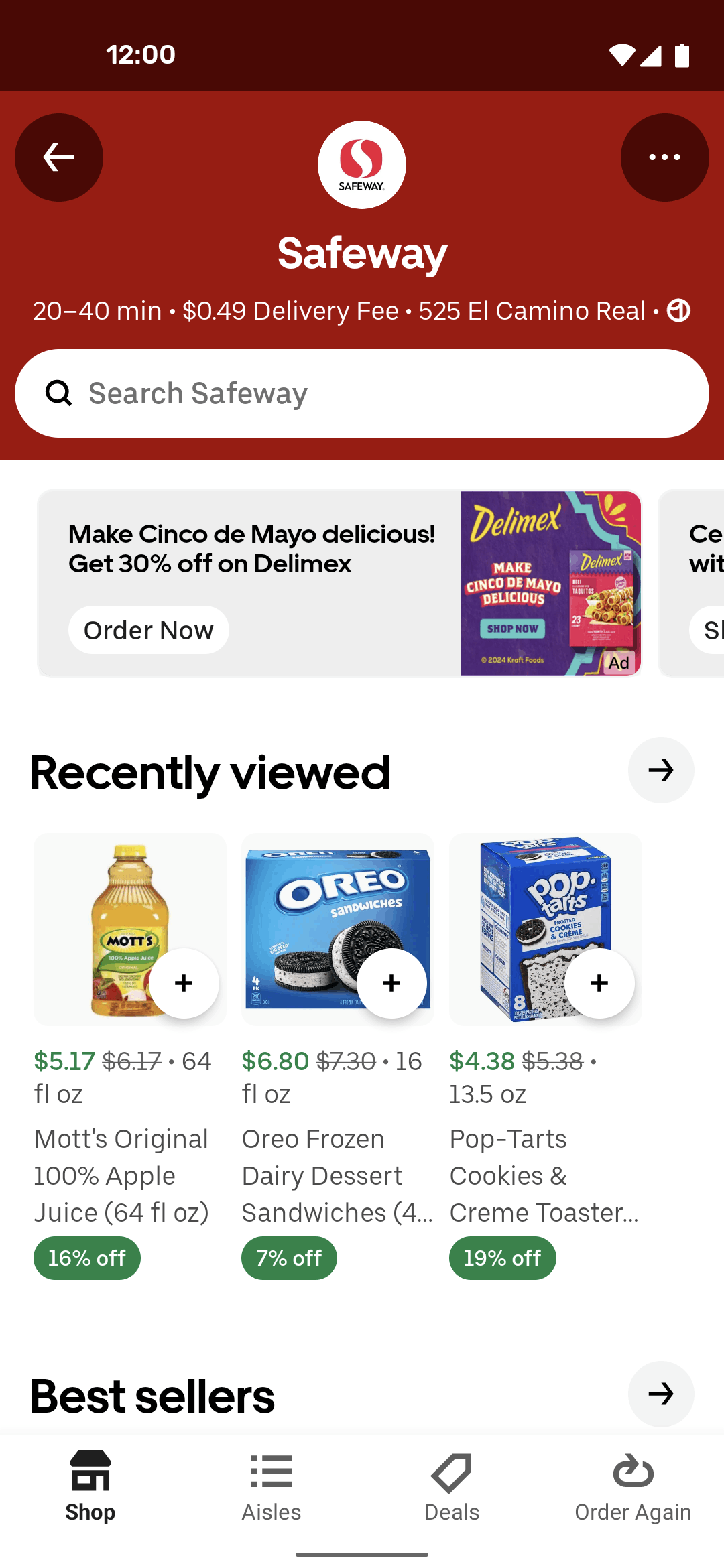See all Best sellers

pos(661,1394)
